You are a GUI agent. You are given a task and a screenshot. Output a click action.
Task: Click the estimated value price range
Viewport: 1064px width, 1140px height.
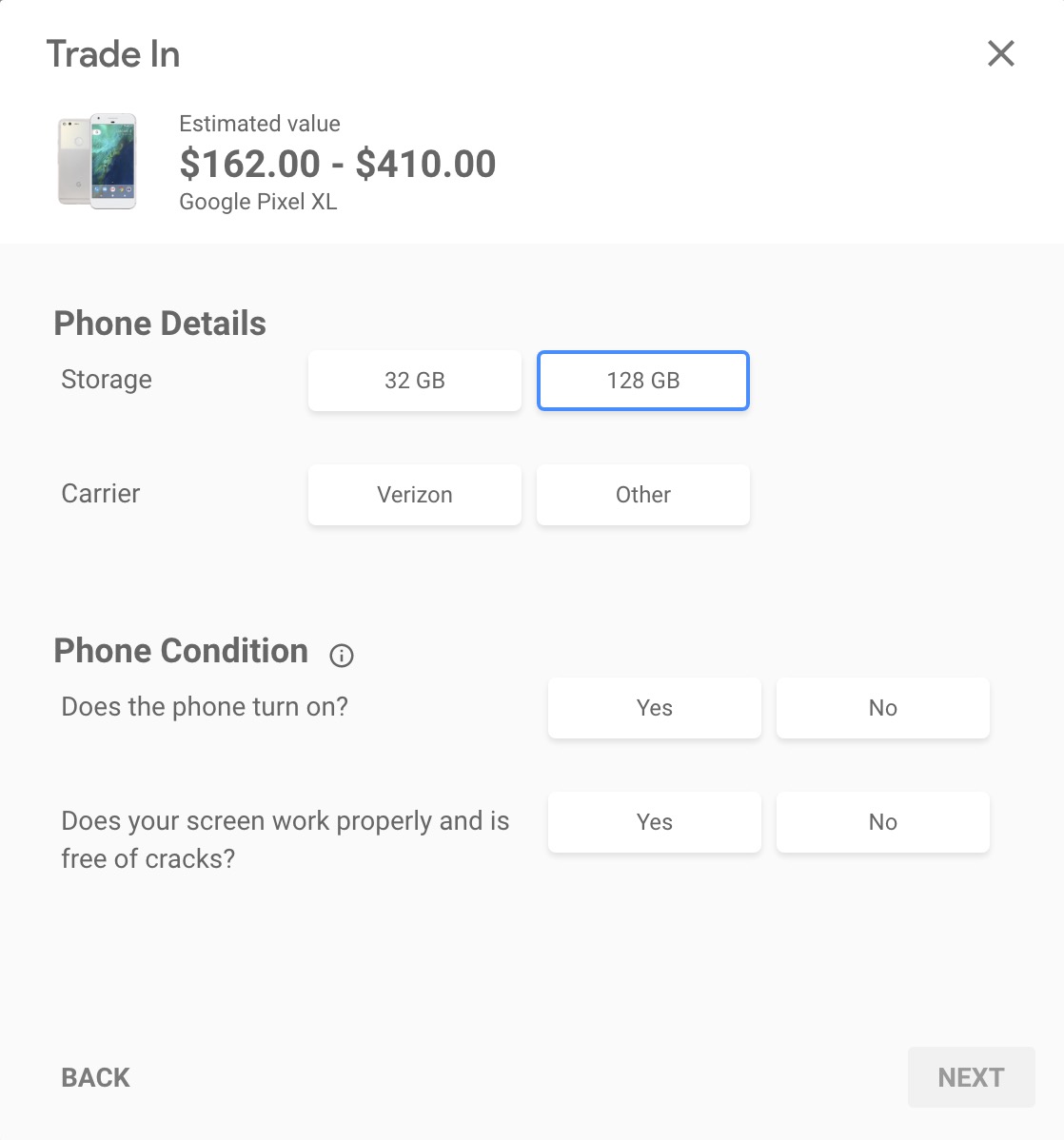point(338,164)
